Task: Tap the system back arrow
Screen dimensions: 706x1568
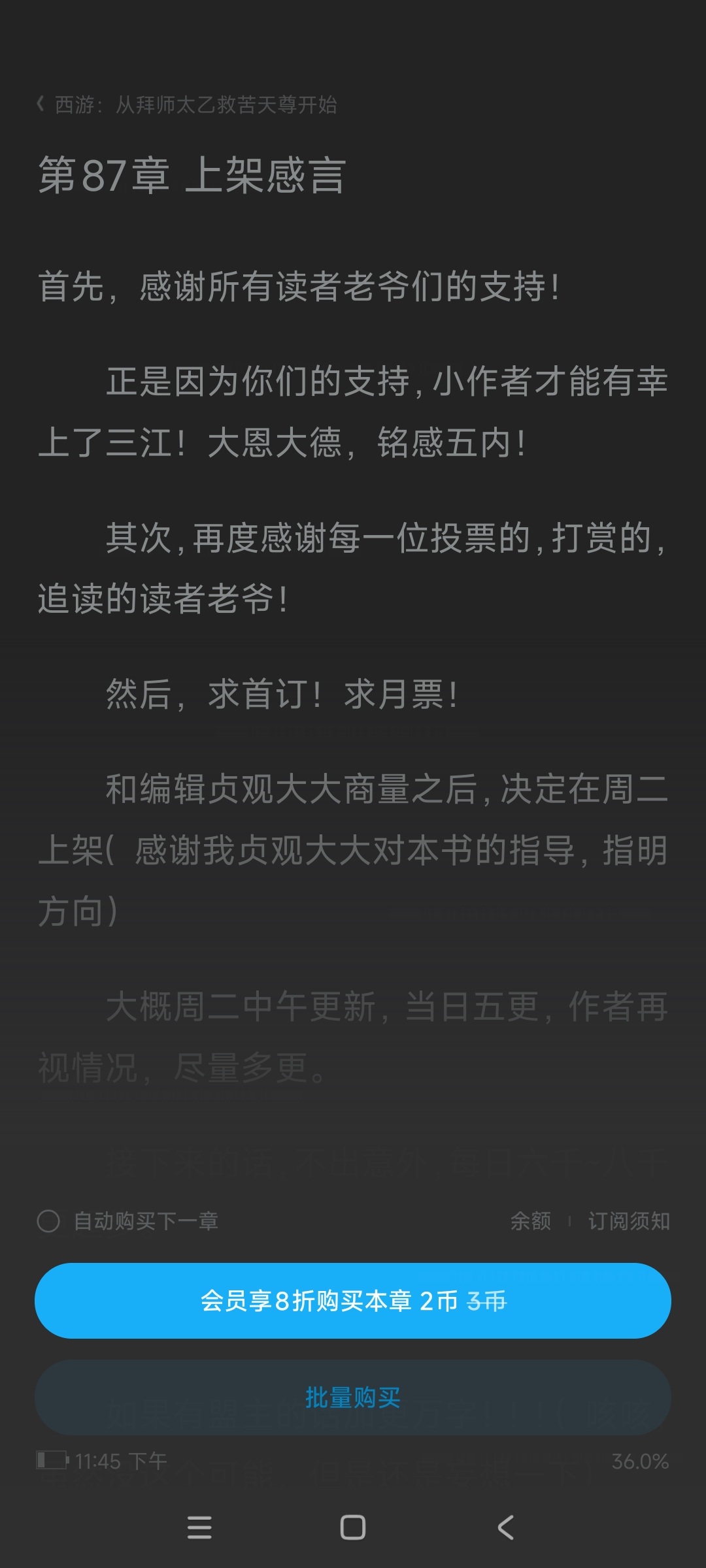Action: click(505, 1527)
